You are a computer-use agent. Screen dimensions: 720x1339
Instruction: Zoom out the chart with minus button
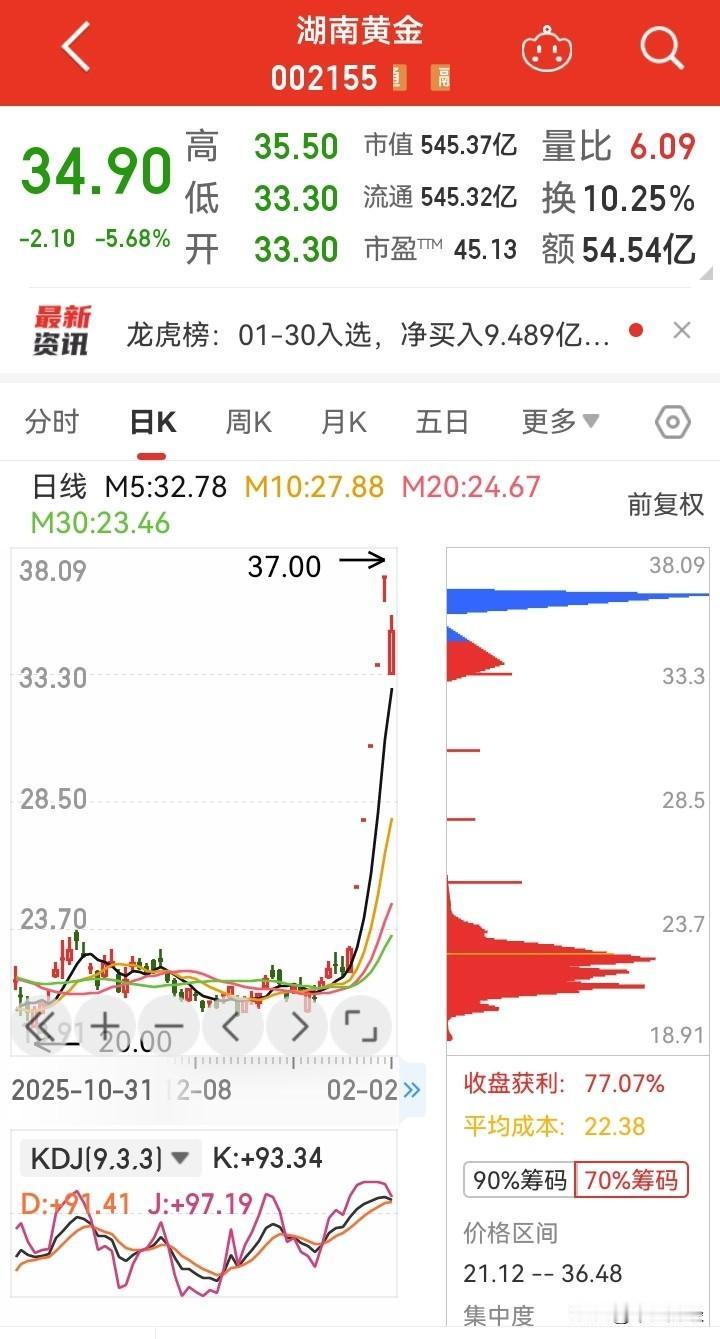pos(168,1025)
